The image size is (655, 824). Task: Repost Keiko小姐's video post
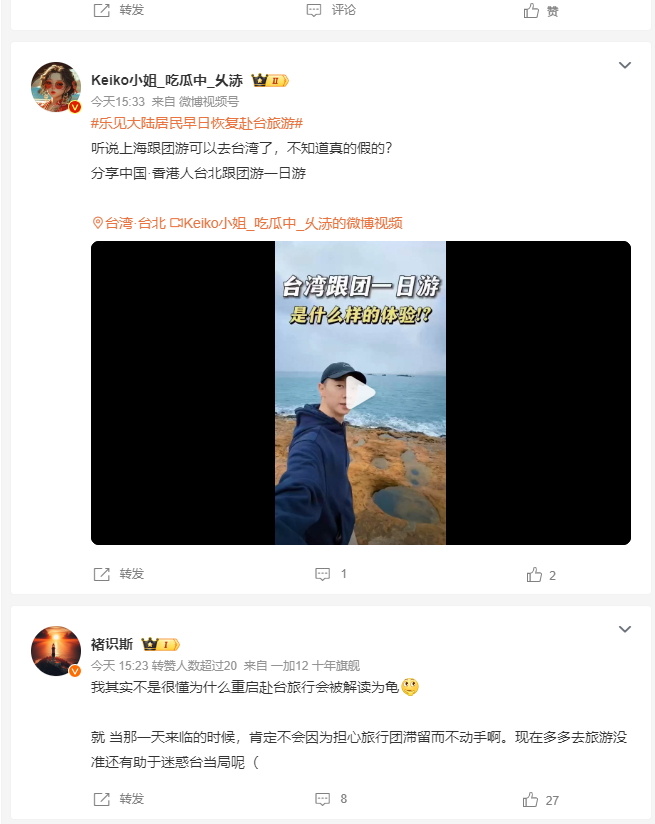[119, 574]
